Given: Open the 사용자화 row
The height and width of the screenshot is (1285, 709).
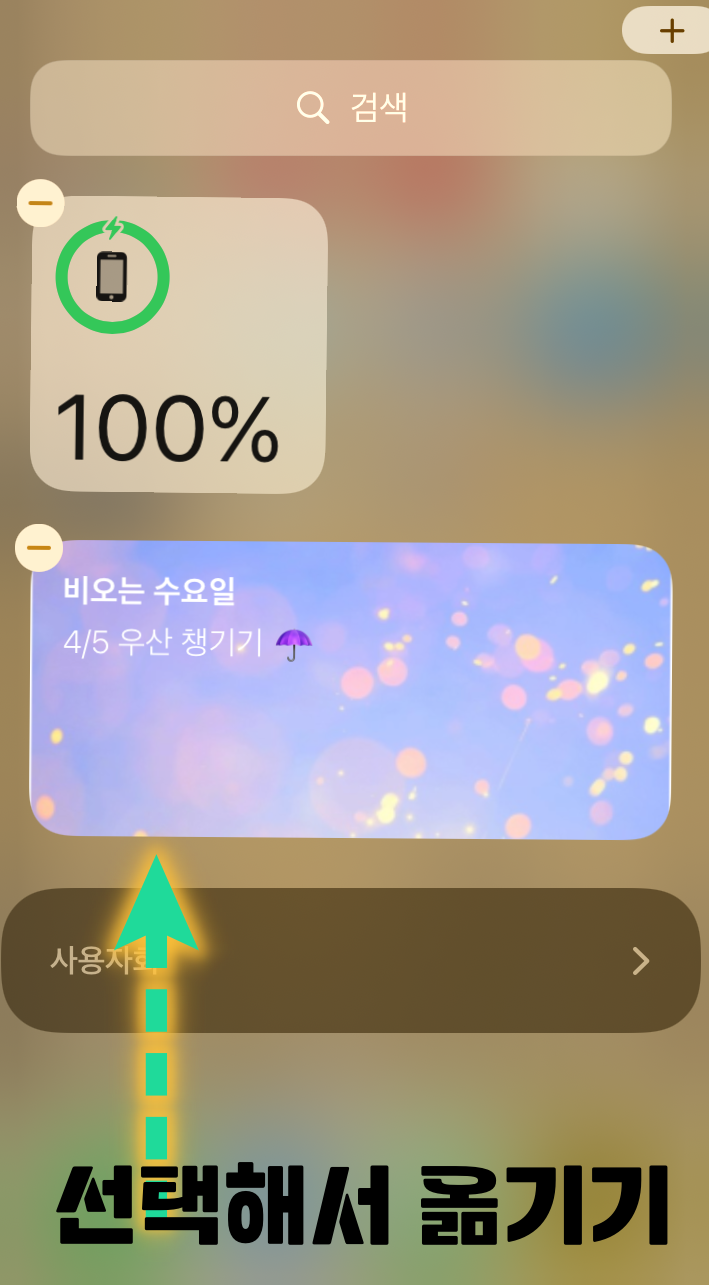Looking at the screenshot, I should point(351,960).
